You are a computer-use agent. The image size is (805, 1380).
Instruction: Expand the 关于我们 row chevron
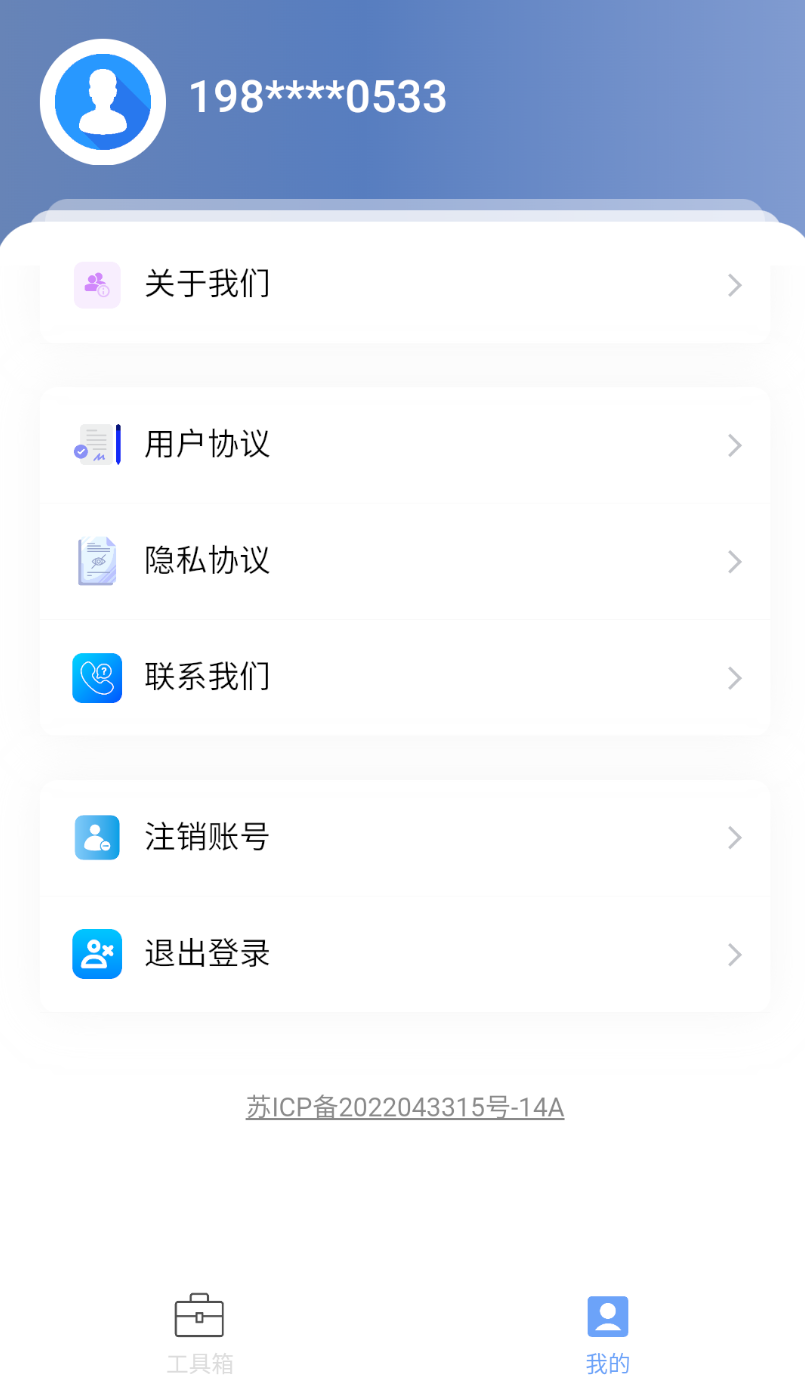[735, 285]
